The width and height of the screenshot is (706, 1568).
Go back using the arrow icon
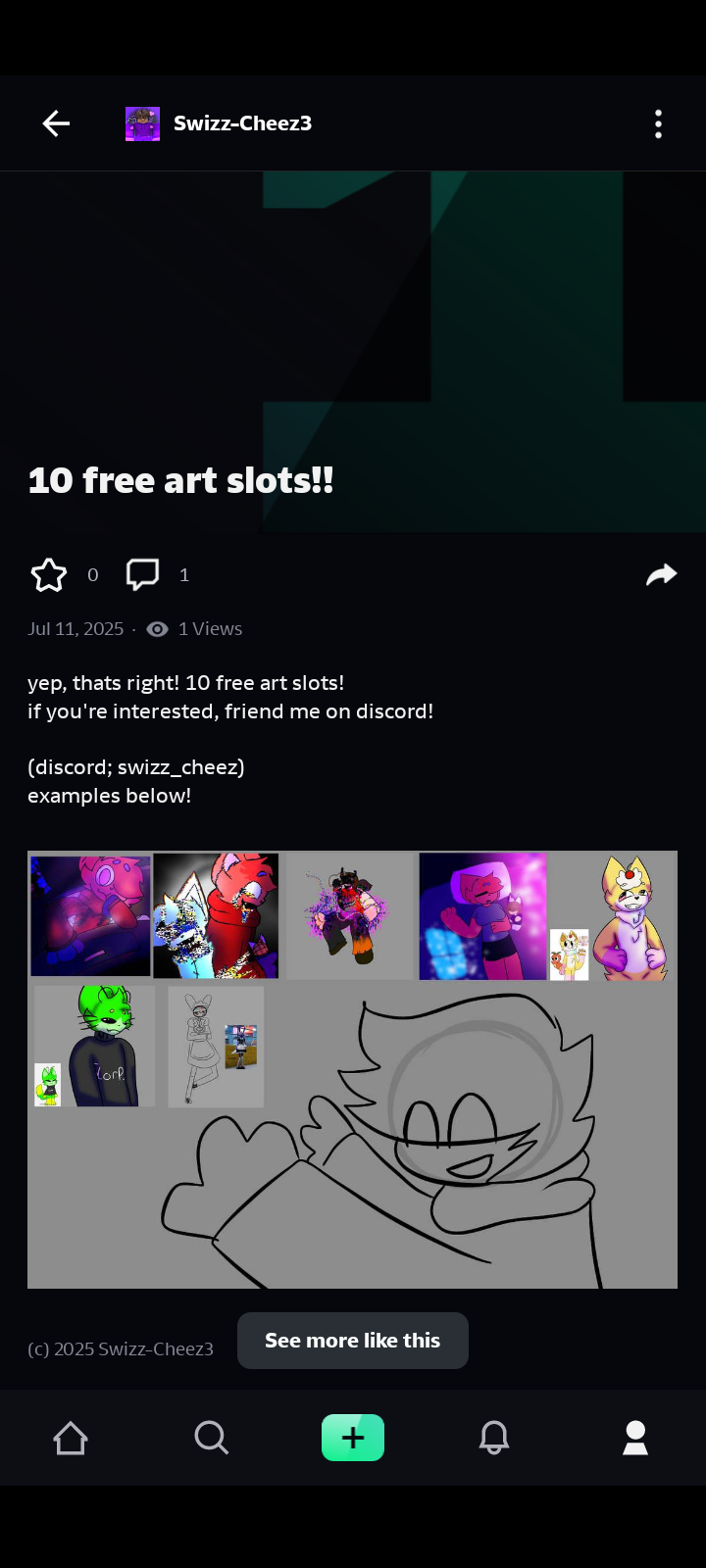click(56, 123)
